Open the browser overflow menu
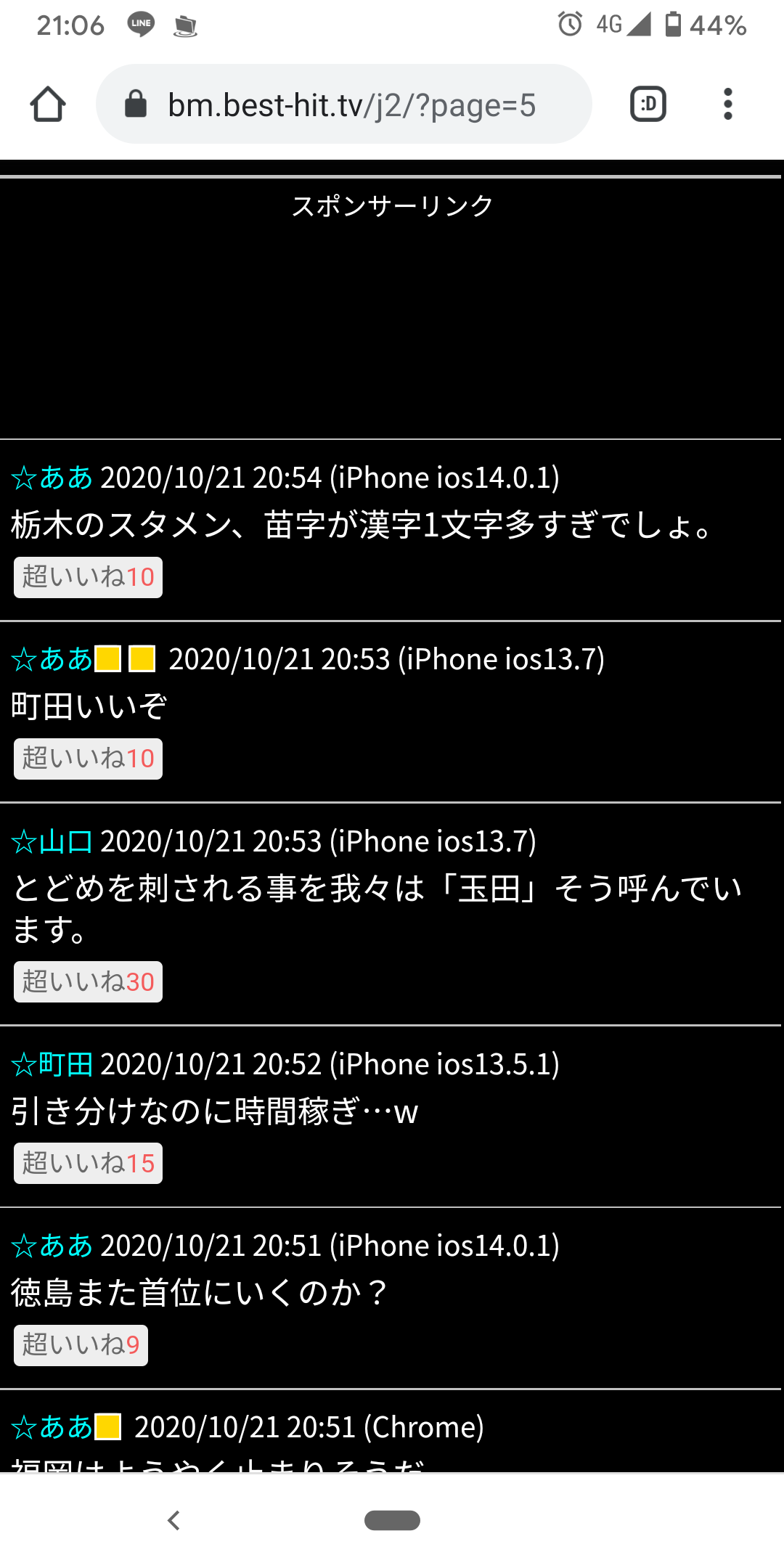The width and height of the screenshot is (784, 1568). pos(727,104)
